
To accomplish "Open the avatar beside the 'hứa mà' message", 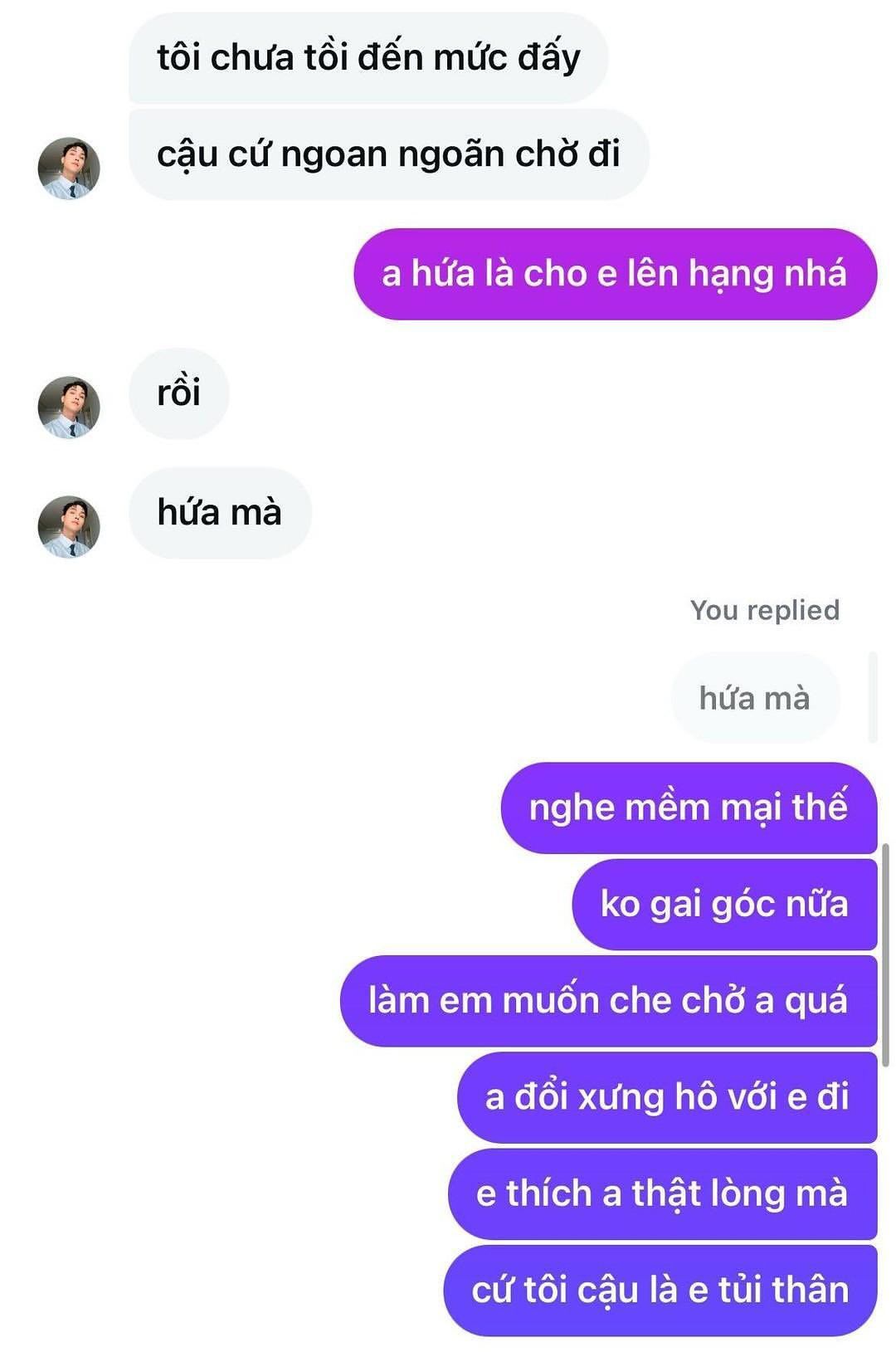I will click(69, 527).
